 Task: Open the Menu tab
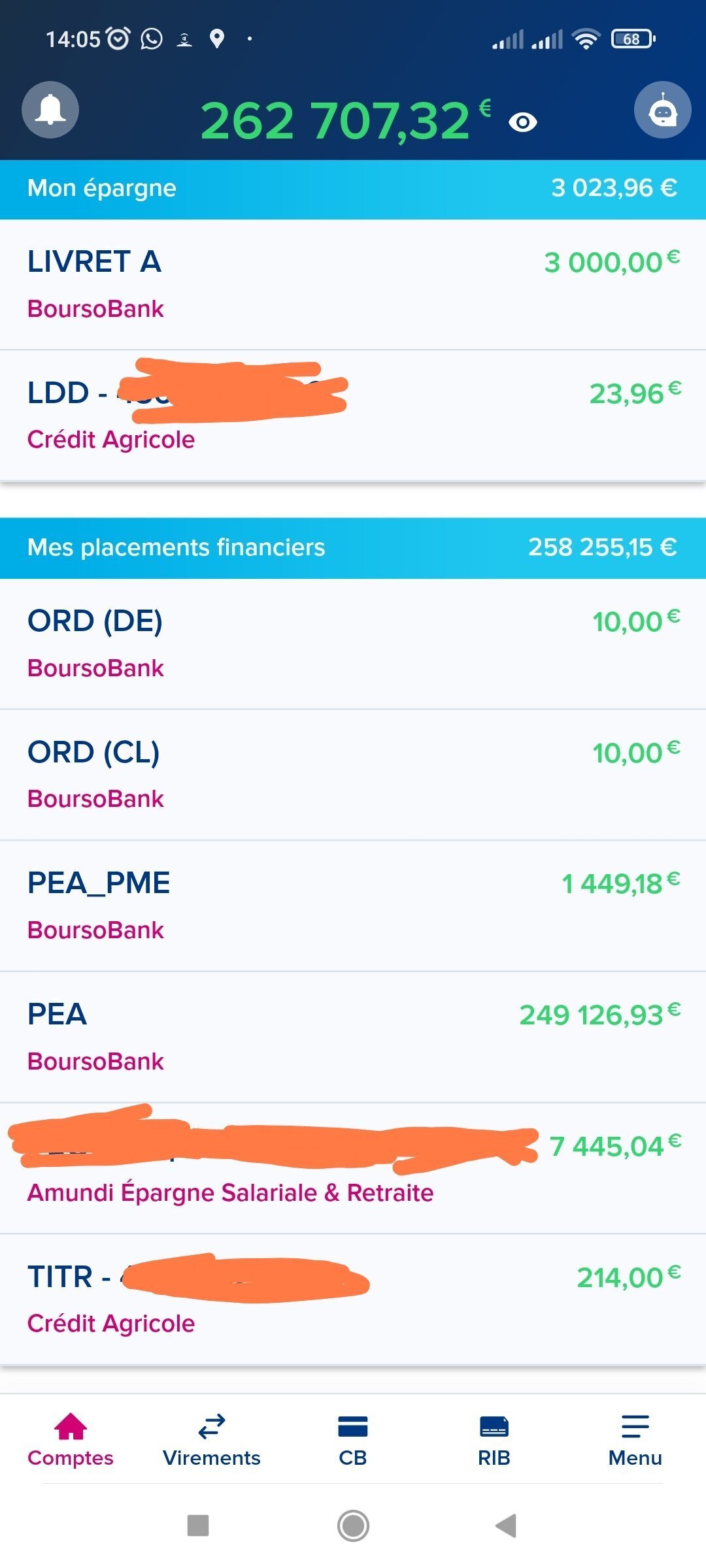point(635,1441)
